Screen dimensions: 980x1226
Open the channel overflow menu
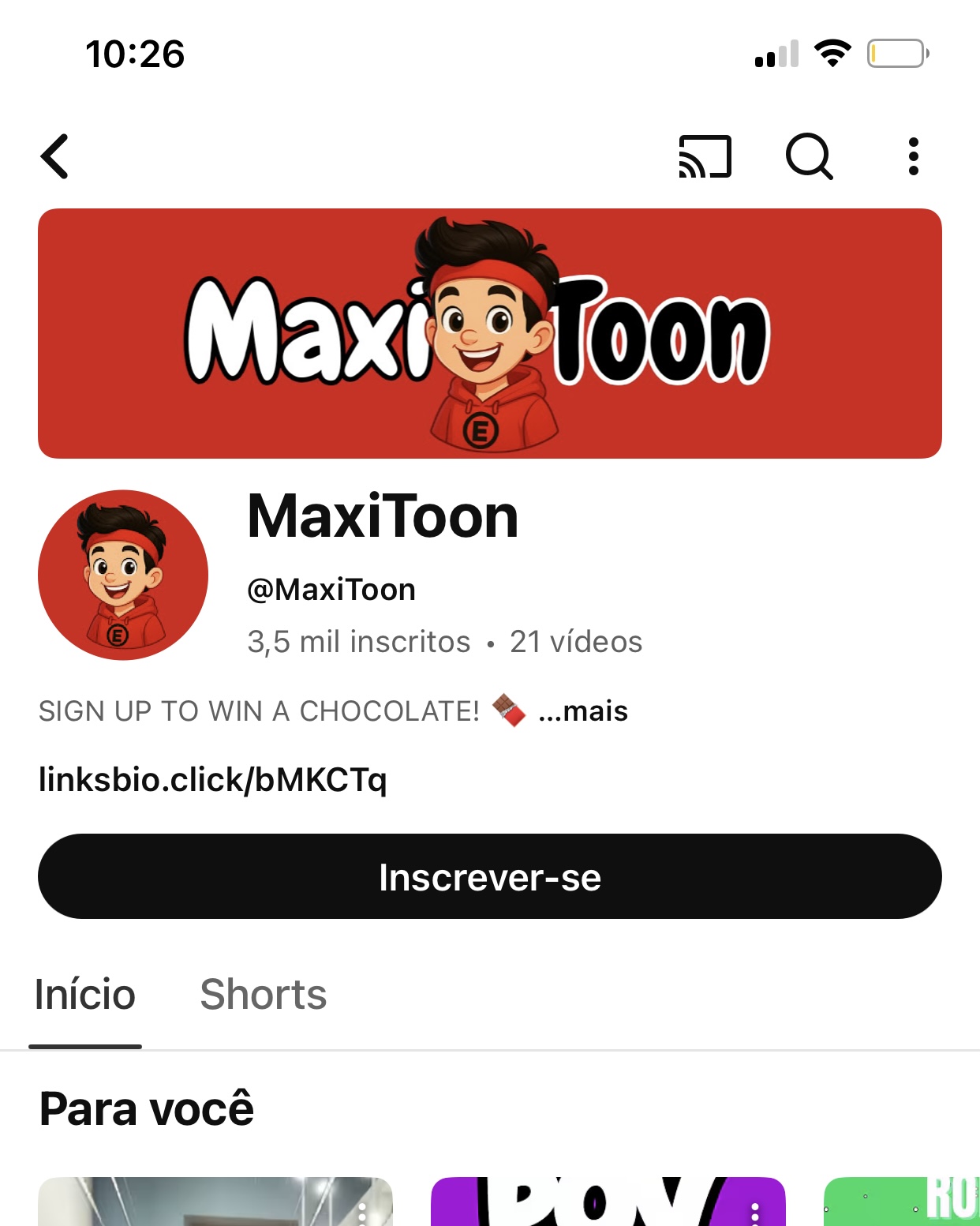pyautogui.click(x=913, y=156)
